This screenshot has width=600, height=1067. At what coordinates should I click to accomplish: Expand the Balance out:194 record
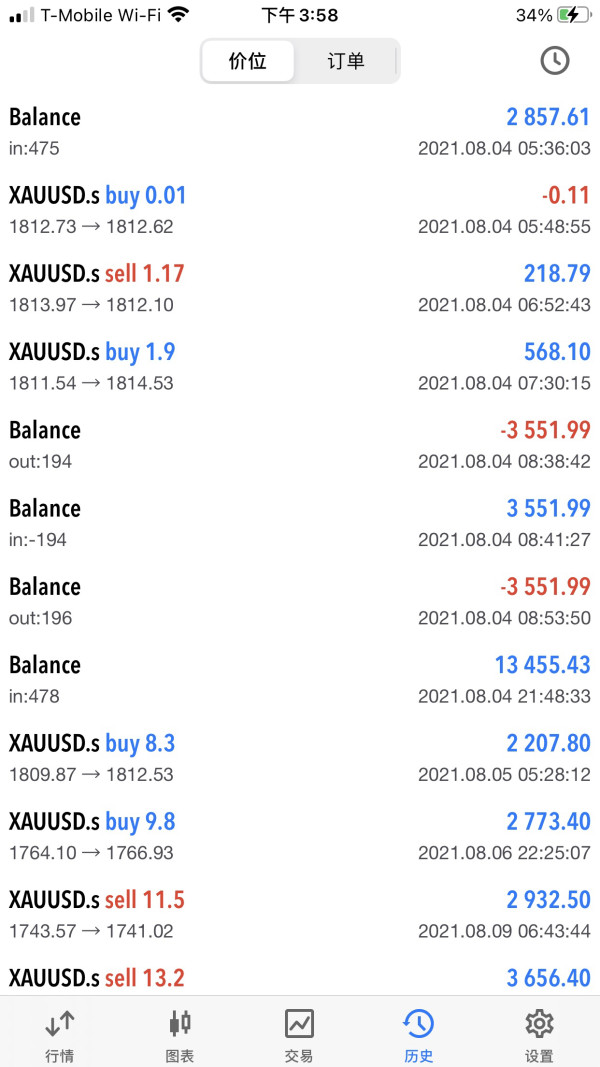point(300,444)
